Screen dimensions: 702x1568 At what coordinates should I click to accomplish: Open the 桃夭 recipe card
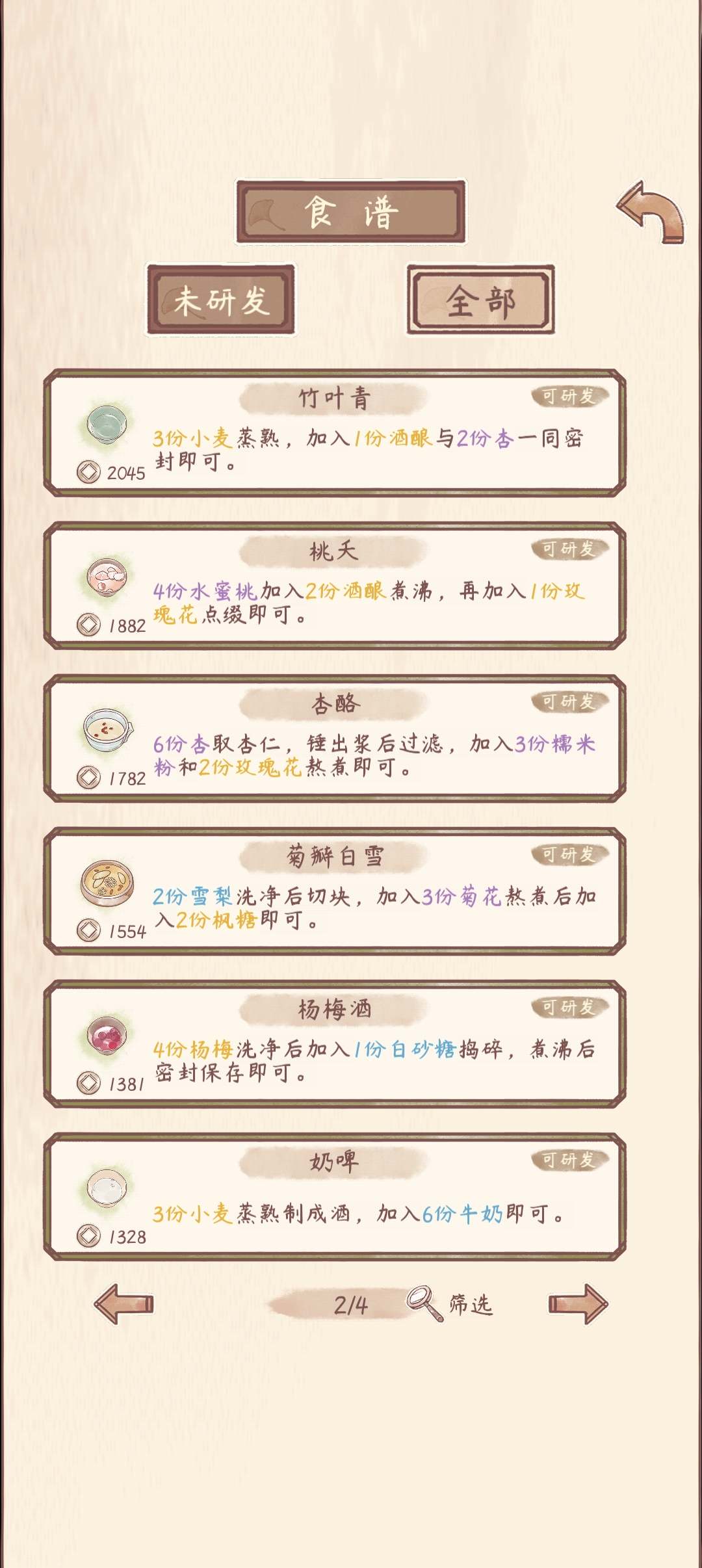point(335,586)
